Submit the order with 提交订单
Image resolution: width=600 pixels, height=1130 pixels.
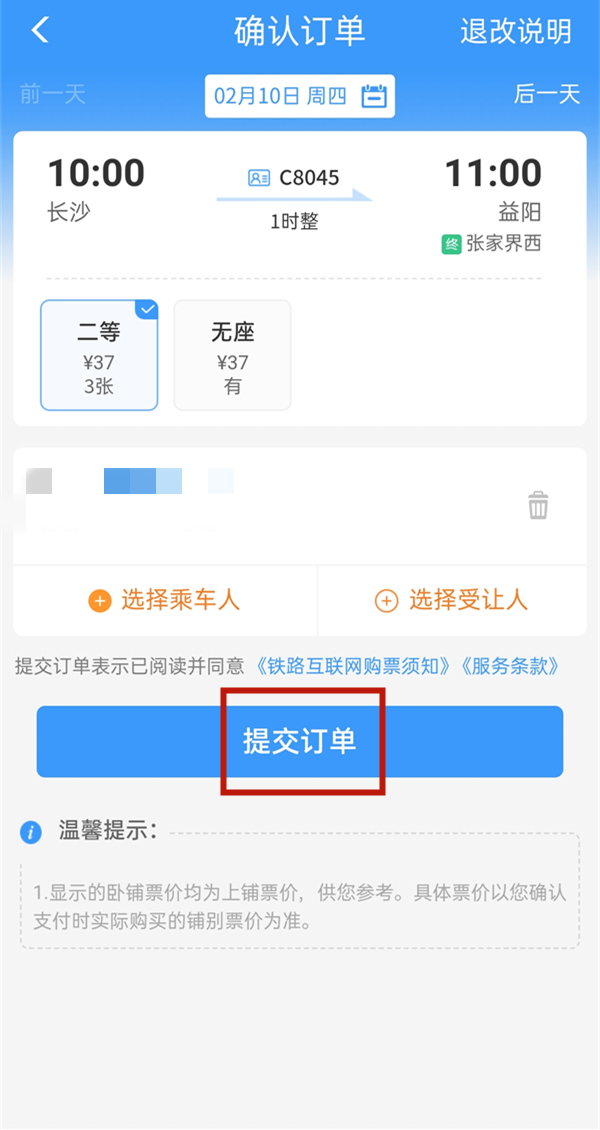point(300,741)
